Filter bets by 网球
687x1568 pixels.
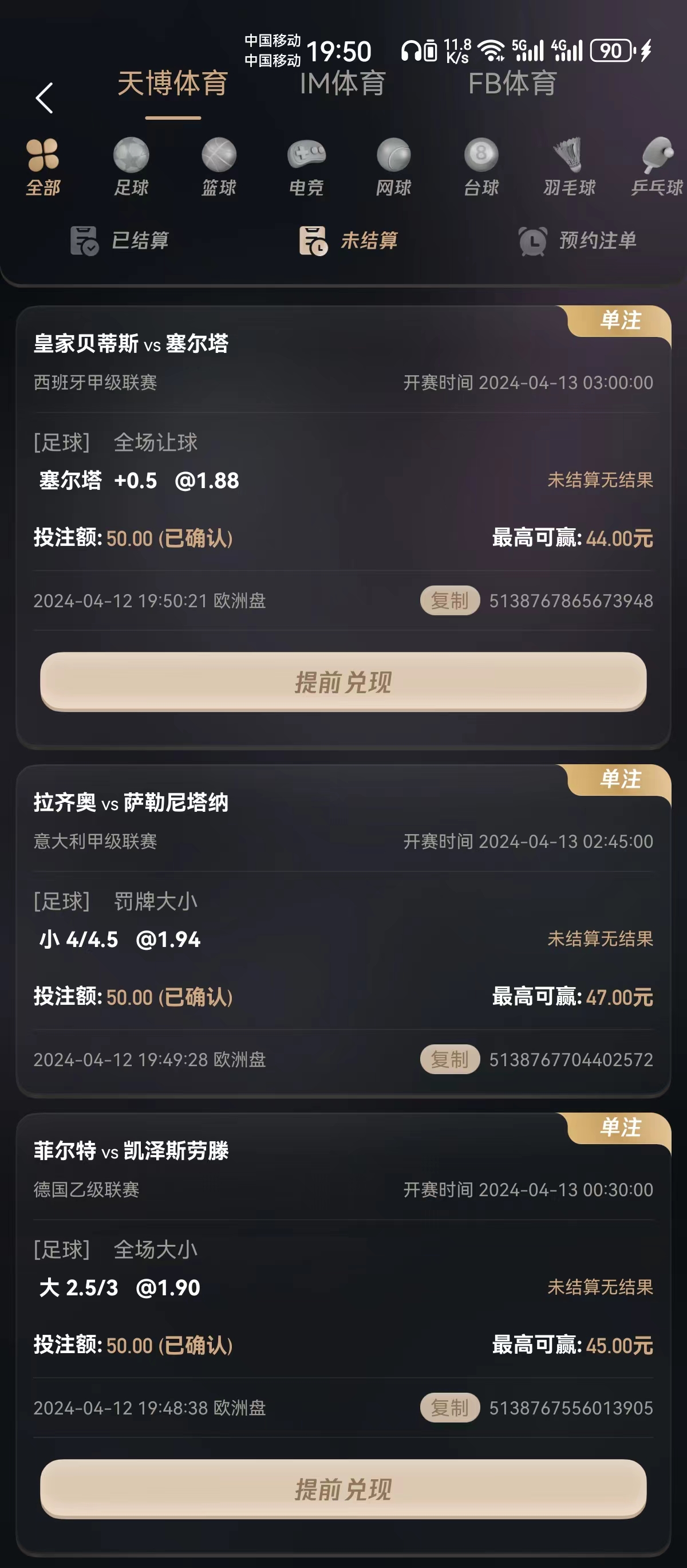pyautogui.click(x=394, y=166)
